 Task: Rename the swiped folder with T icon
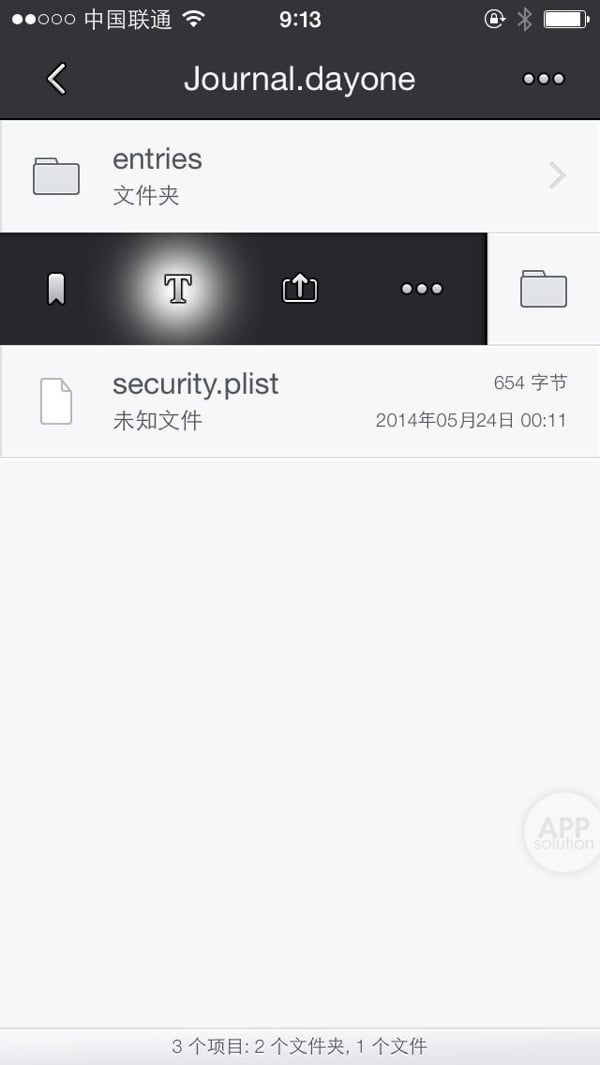[178, 289]
